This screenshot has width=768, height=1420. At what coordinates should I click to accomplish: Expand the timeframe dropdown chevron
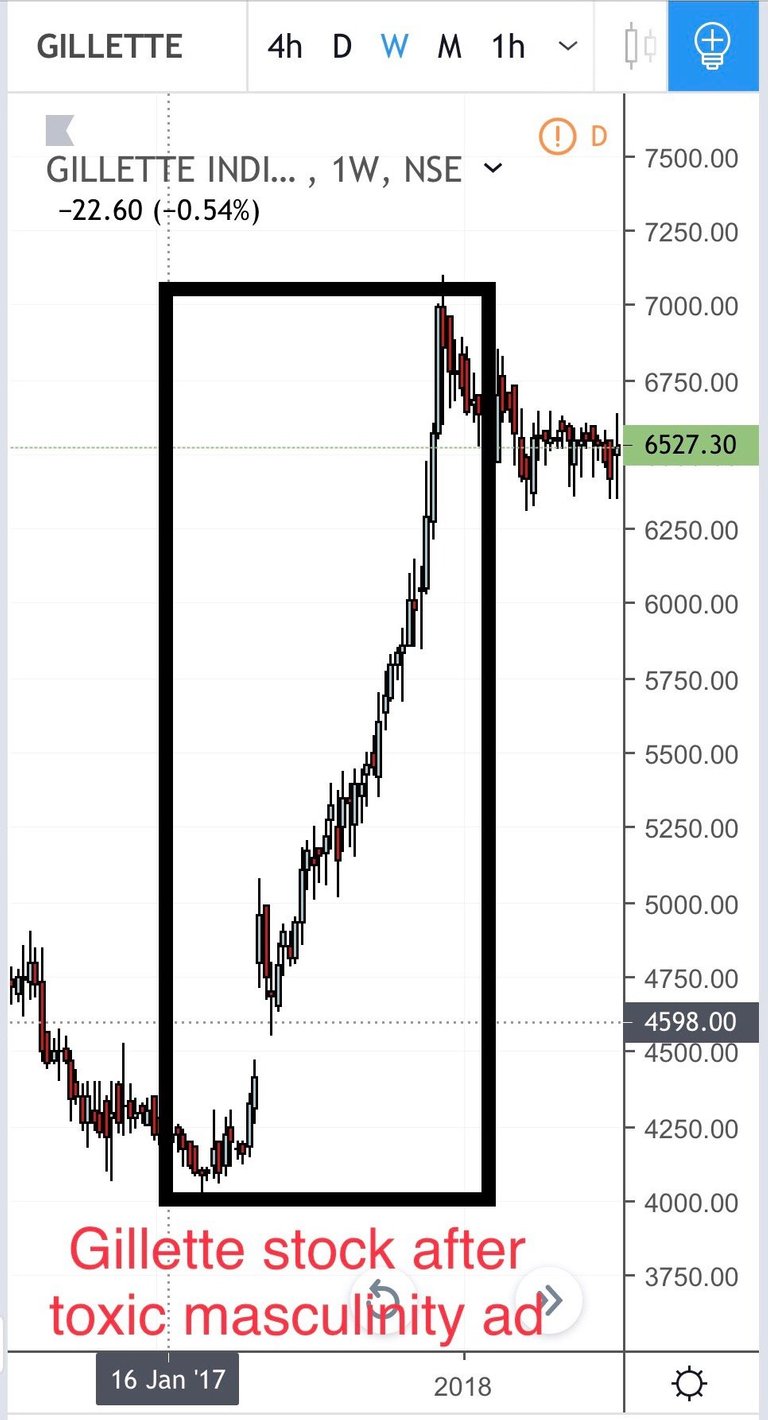(568, 46)
